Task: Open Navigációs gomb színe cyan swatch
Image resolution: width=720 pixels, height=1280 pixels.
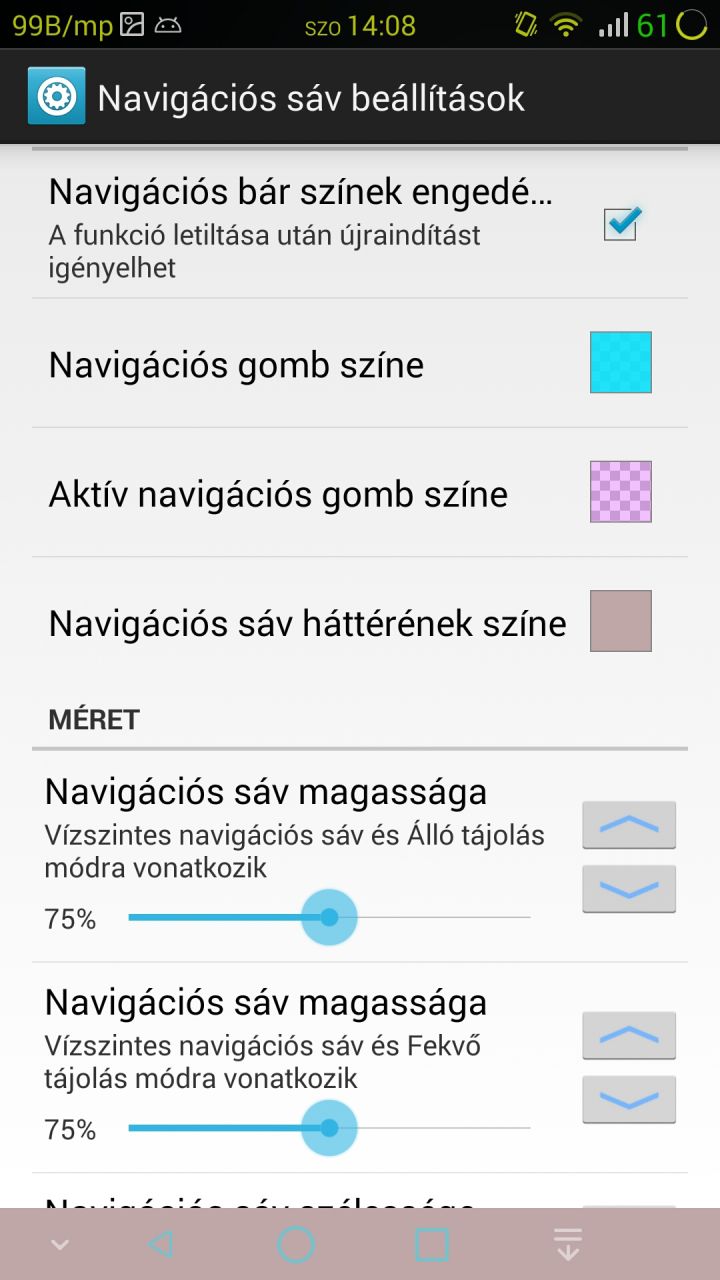Action: [620, 362]
